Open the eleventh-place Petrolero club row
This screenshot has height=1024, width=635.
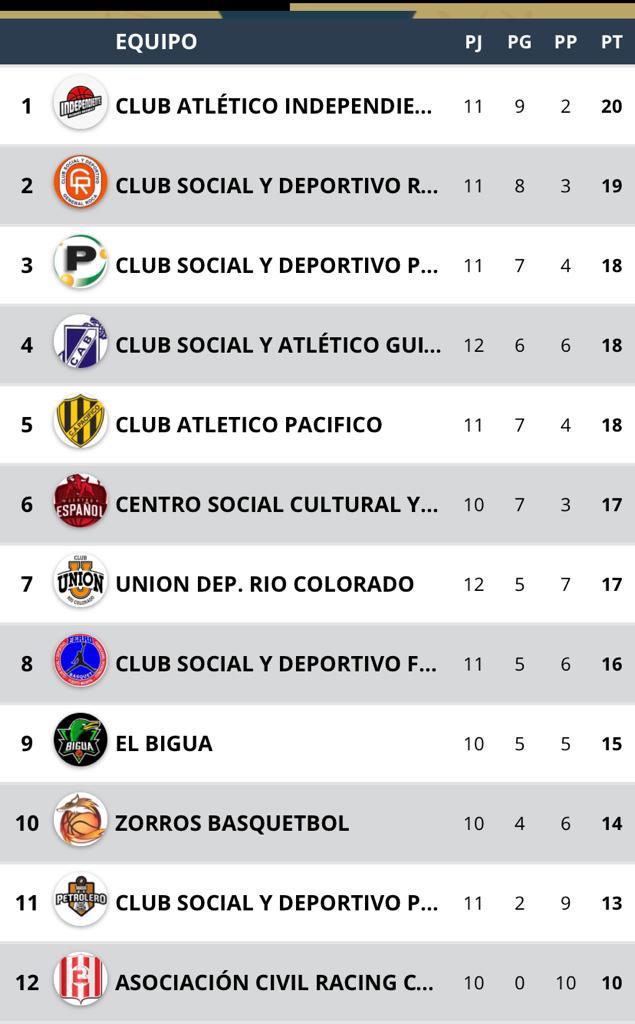point(276,903)
